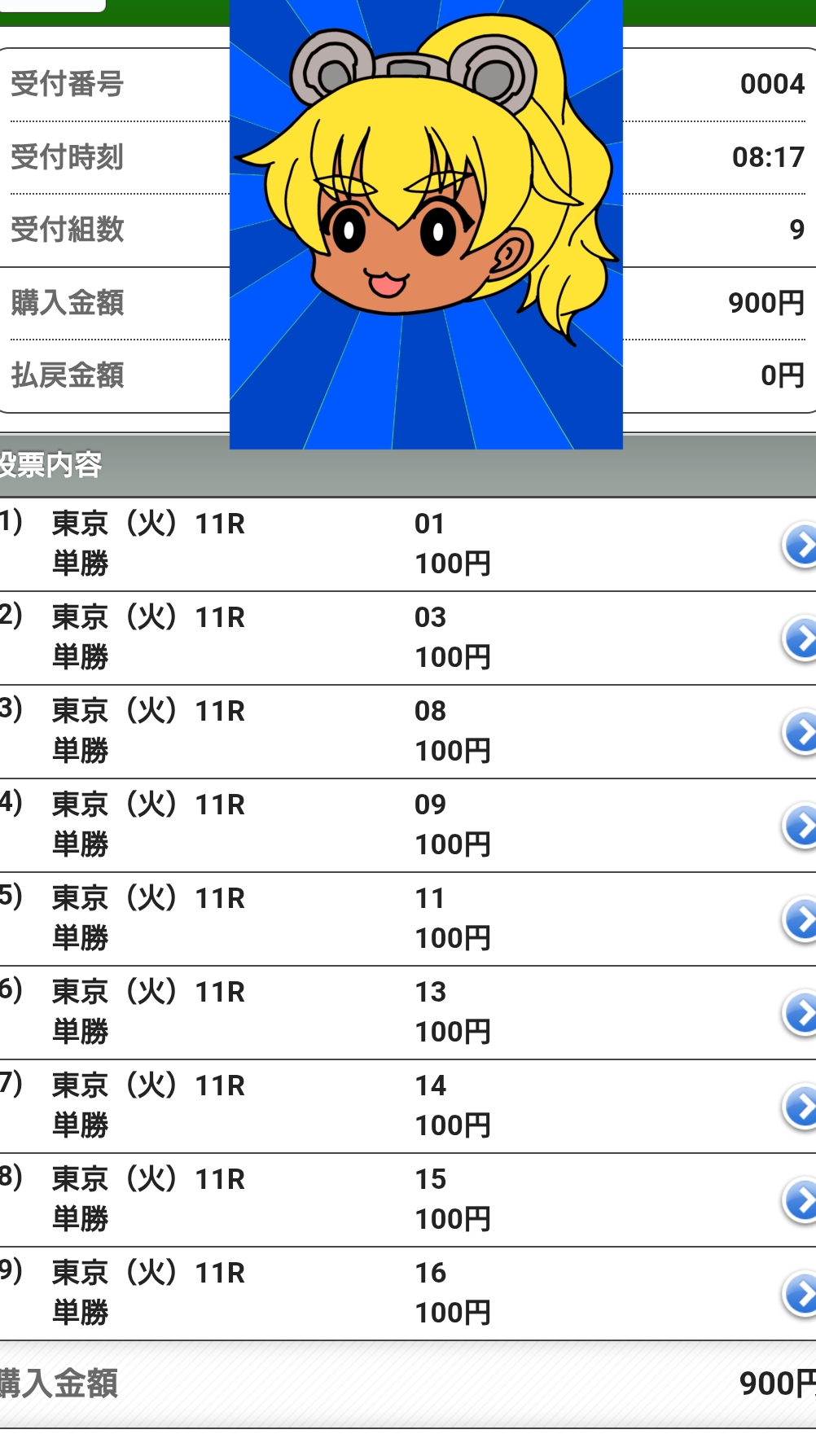
Task: View bet details for horse 13
Action: pos(800,1013)
